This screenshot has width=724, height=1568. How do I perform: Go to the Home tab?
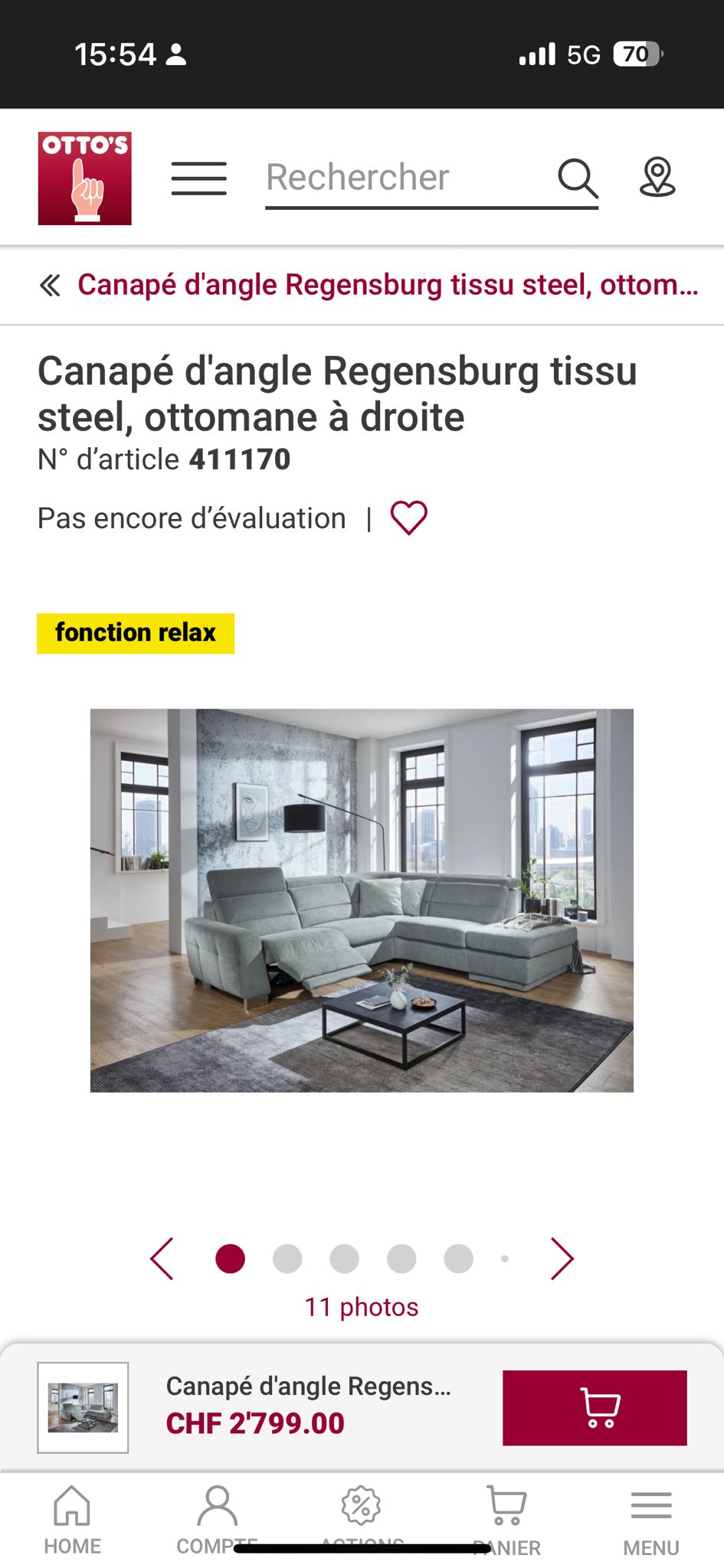pos(72,1521)
